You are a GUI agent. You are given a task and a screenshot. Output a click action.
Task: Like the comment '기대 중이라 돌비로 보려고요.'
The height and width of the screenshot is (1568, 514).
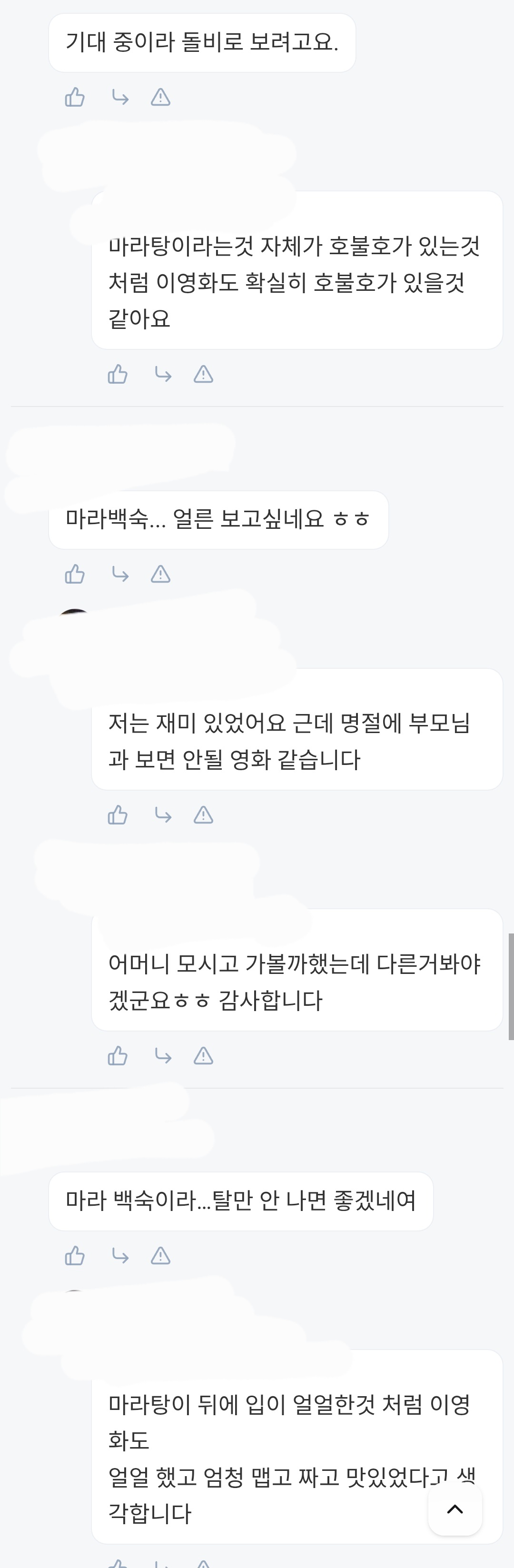(75, 98)
